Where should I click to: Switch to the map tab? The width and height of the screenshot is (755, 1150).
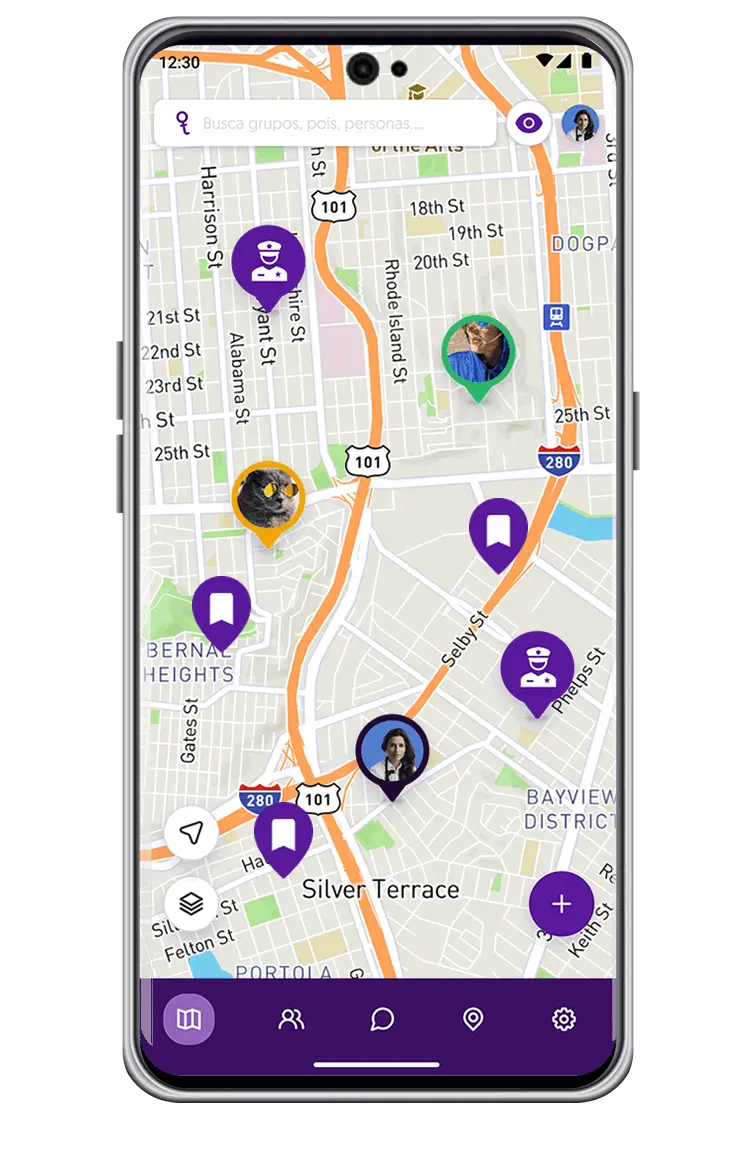[189, 1019]
